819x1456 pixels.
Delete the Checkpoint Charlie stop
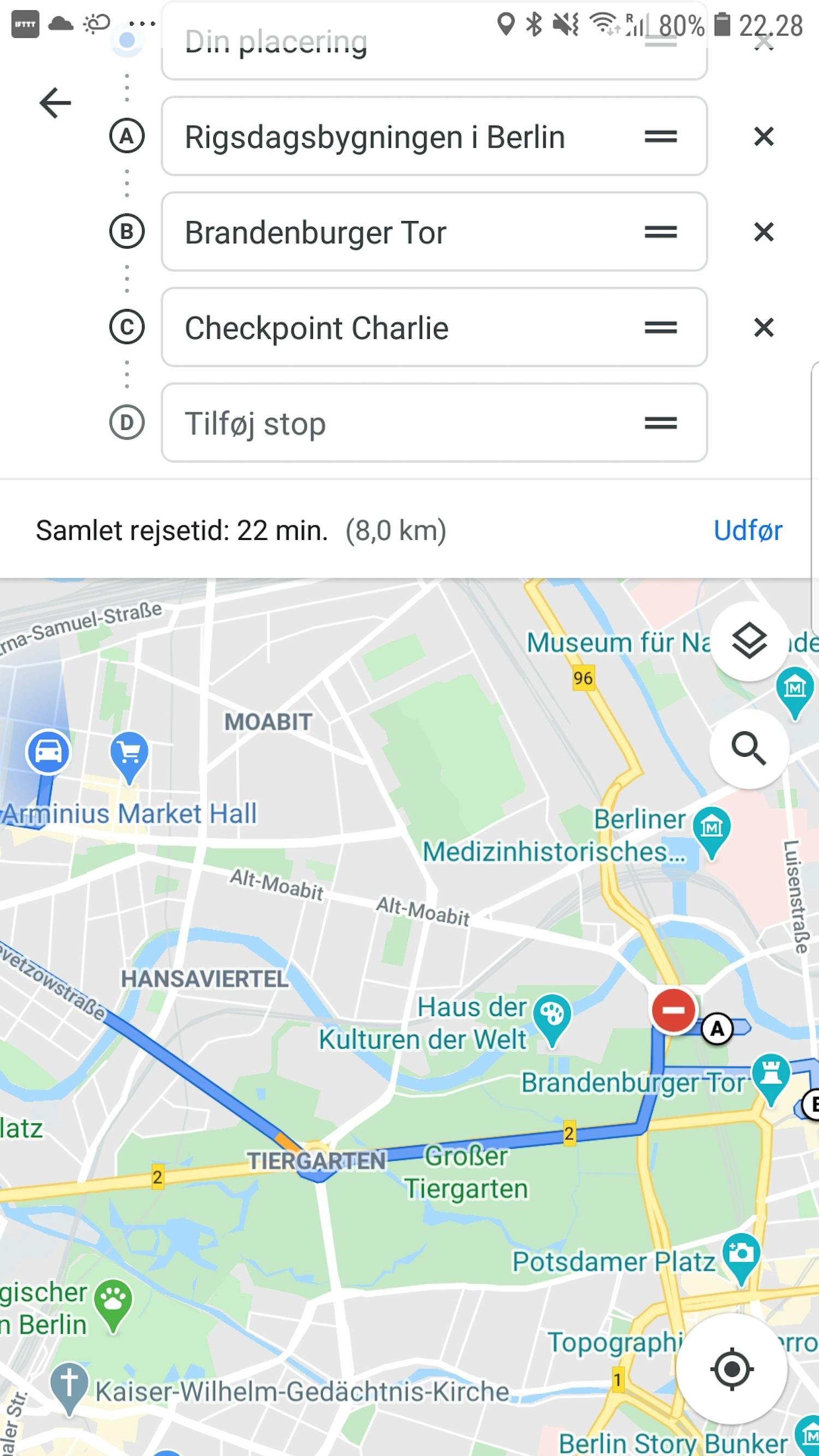coord(764,327)
